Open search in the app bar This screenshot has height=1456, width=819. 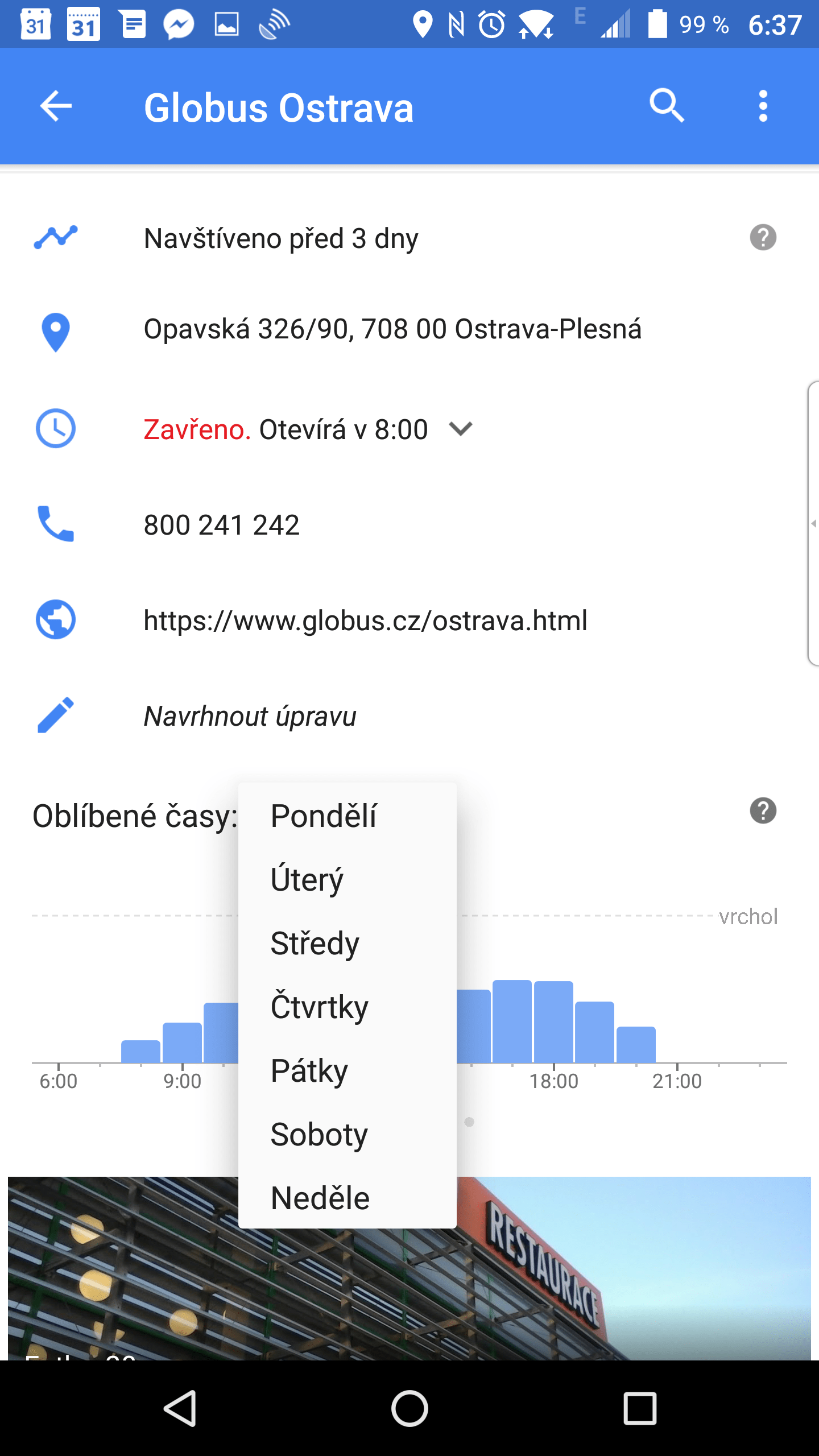click(667, 106)
